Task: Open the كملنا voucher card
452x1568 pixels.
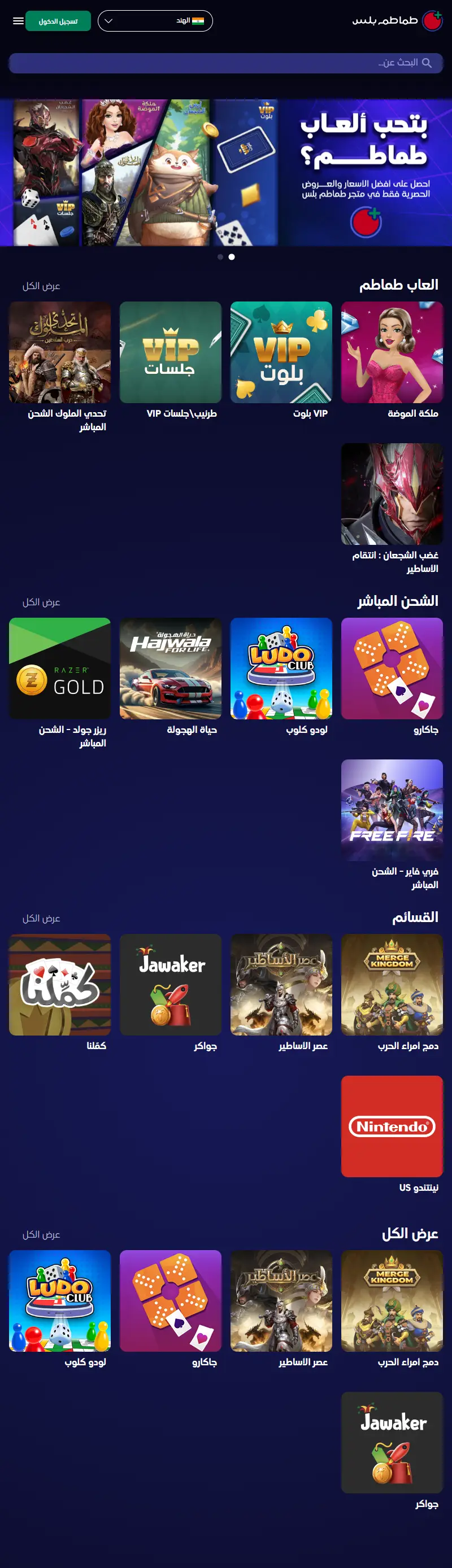Action: pos(60,984)
